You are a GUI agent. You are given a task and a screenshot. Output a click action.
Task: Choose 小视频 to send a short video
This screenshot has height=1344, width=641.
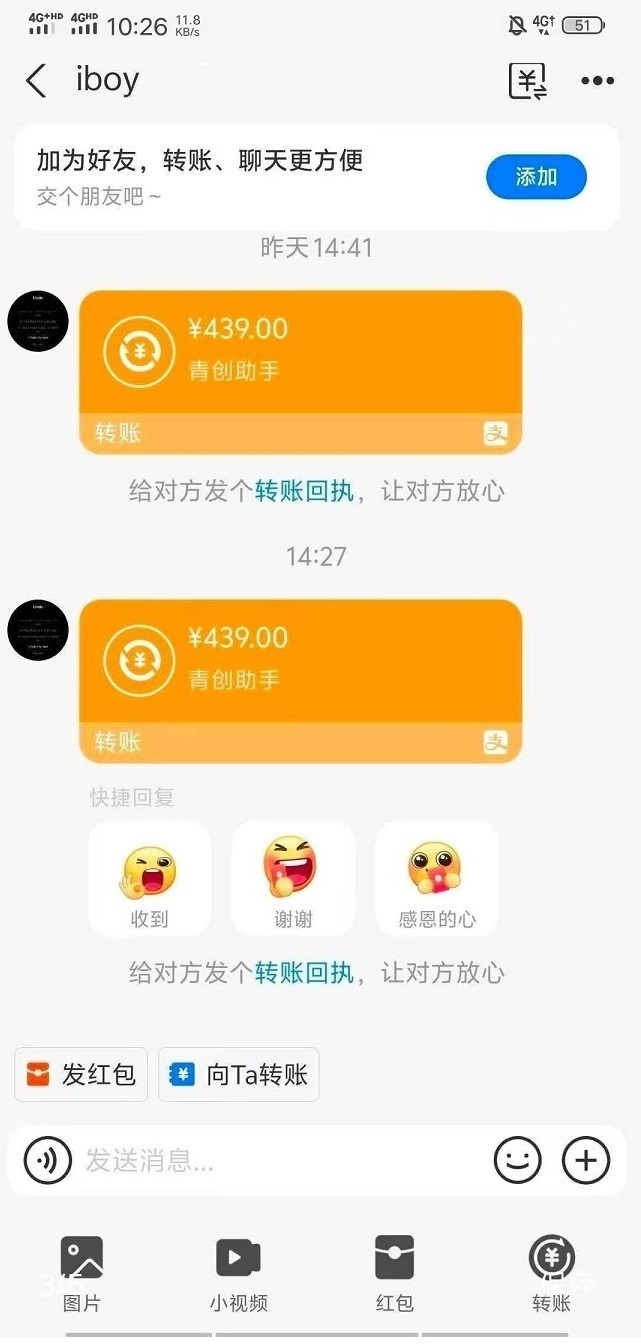coord(238,1273)
